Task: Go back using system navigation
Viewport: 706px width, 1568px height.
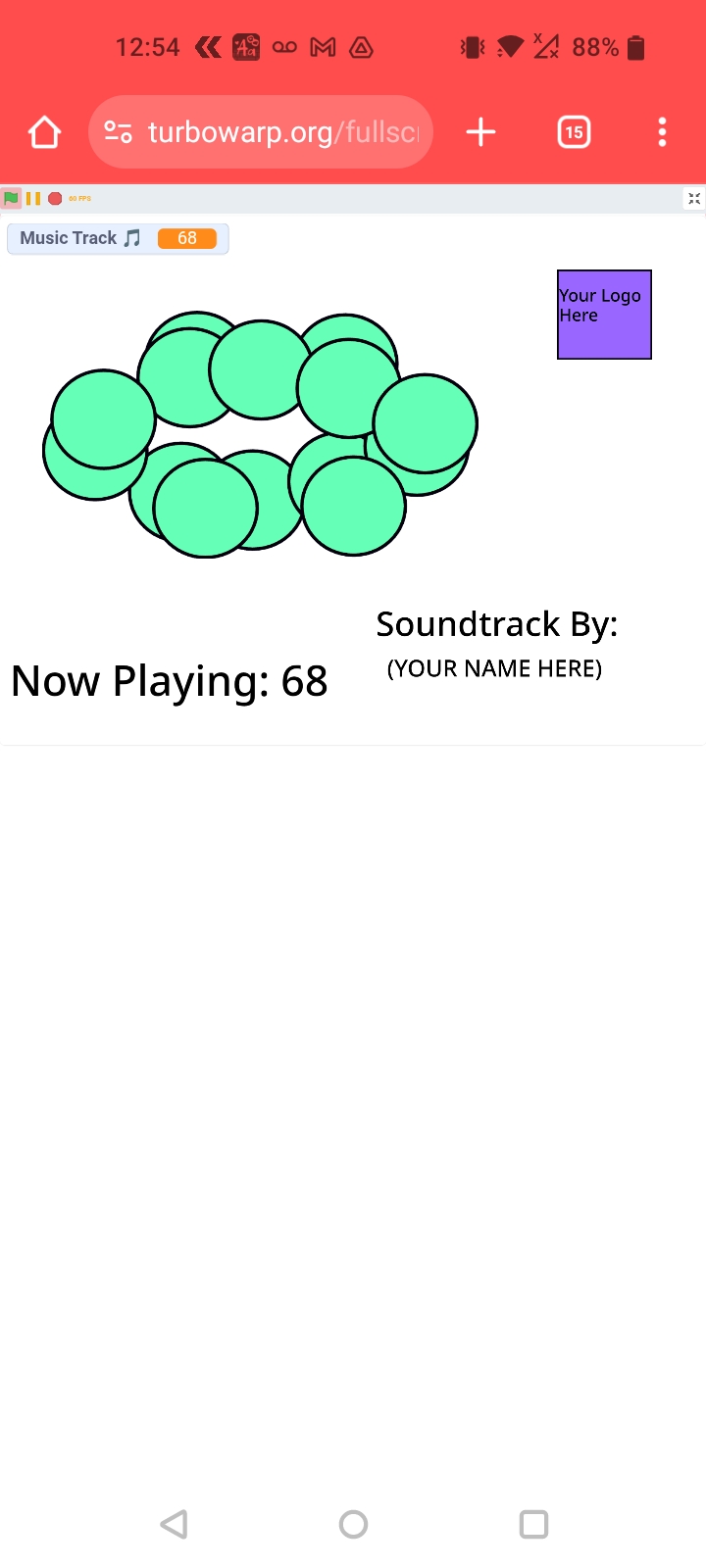Action: click(174, 1524)
